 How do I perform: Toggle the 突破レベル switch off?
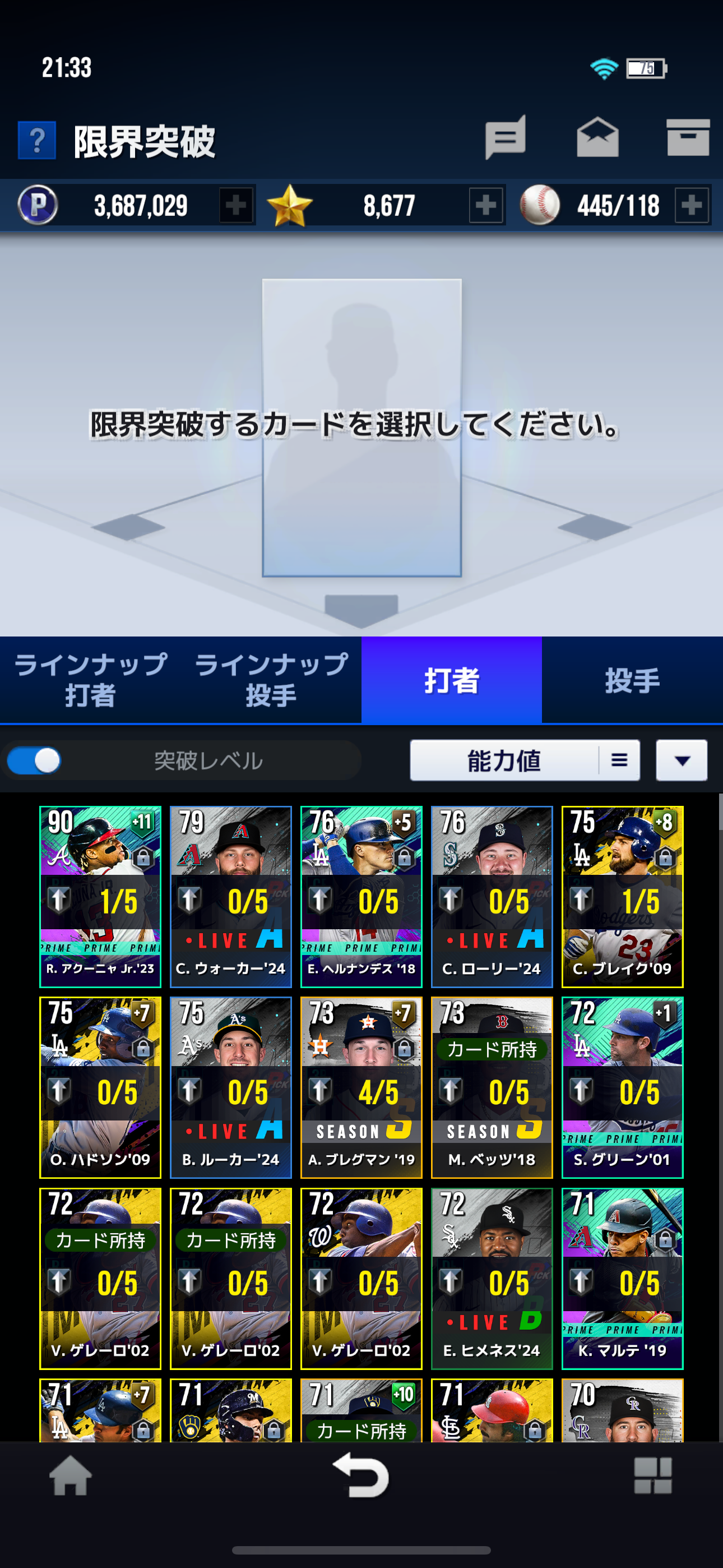click(x=34, y=760)
